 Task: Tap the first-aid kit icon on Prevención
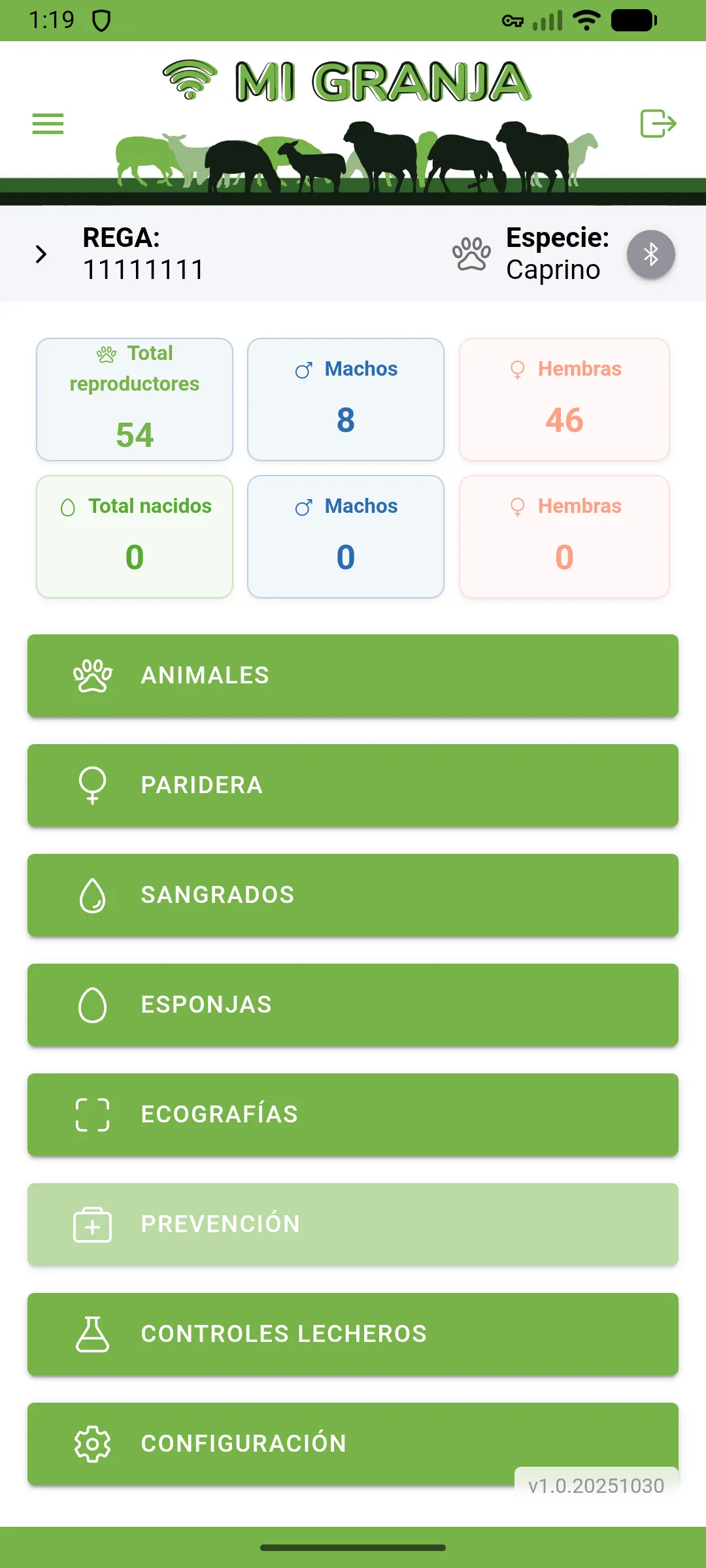pyautogui.click(x=92, y=1224)
